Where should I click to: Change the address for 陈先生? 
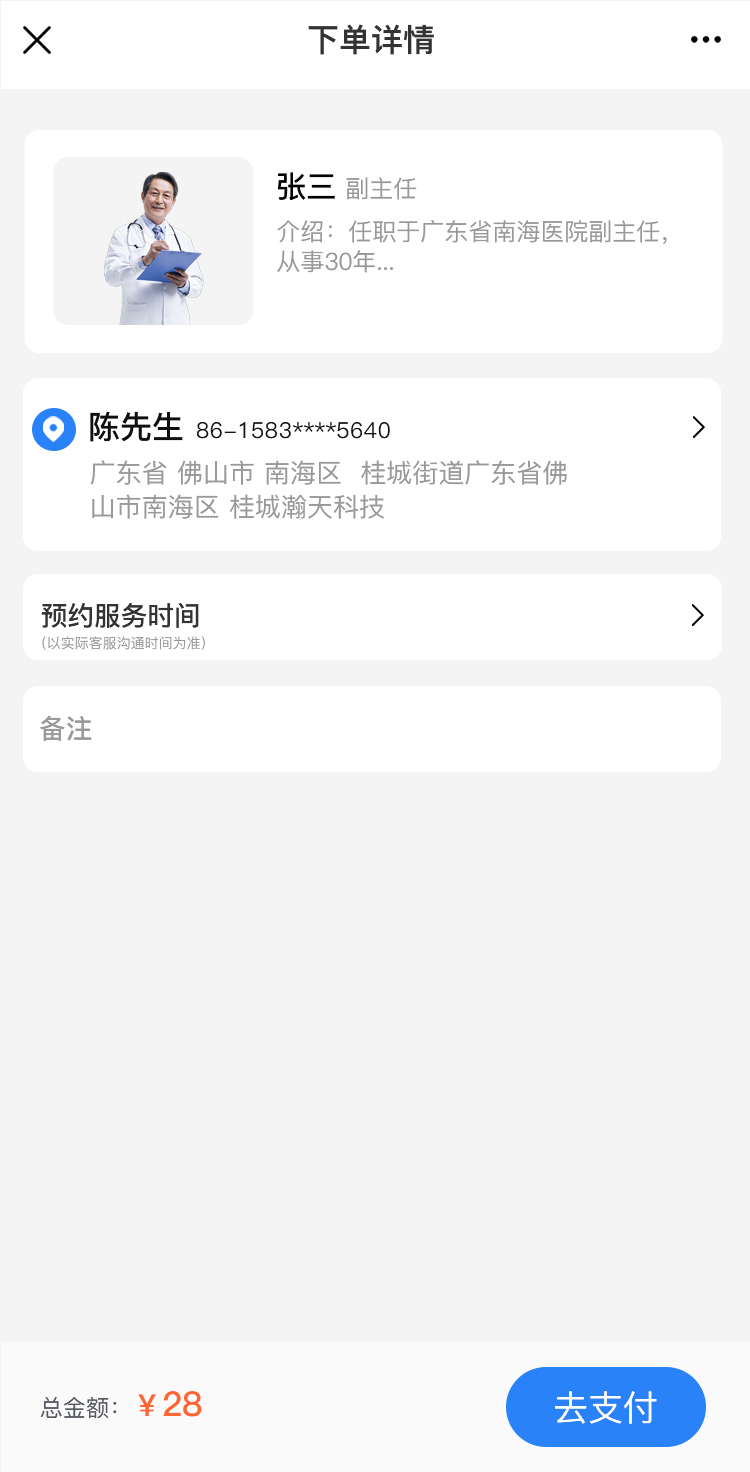point(372,464)
